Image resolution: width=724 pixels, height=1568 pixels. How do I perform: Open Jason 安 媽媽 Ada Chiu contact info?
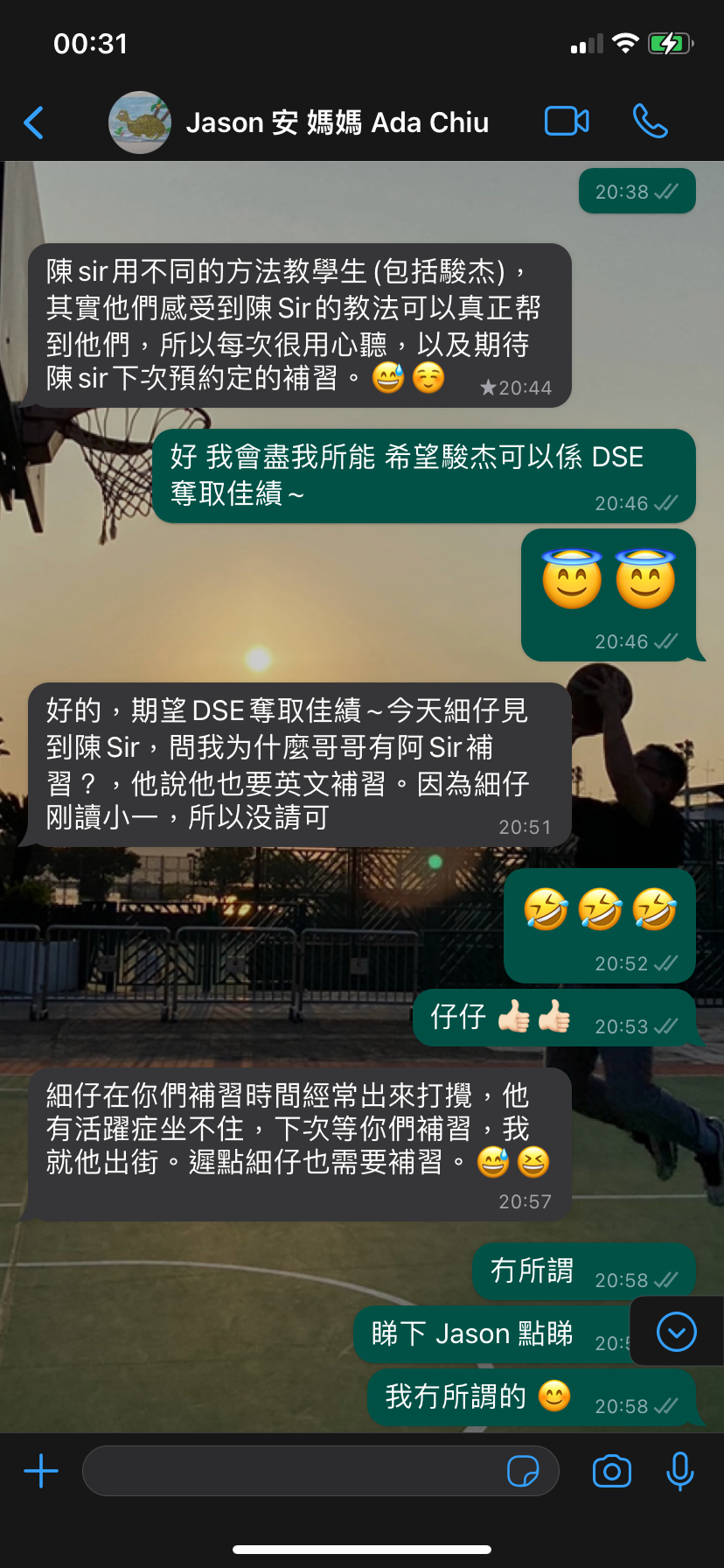(x=337, y=122)
